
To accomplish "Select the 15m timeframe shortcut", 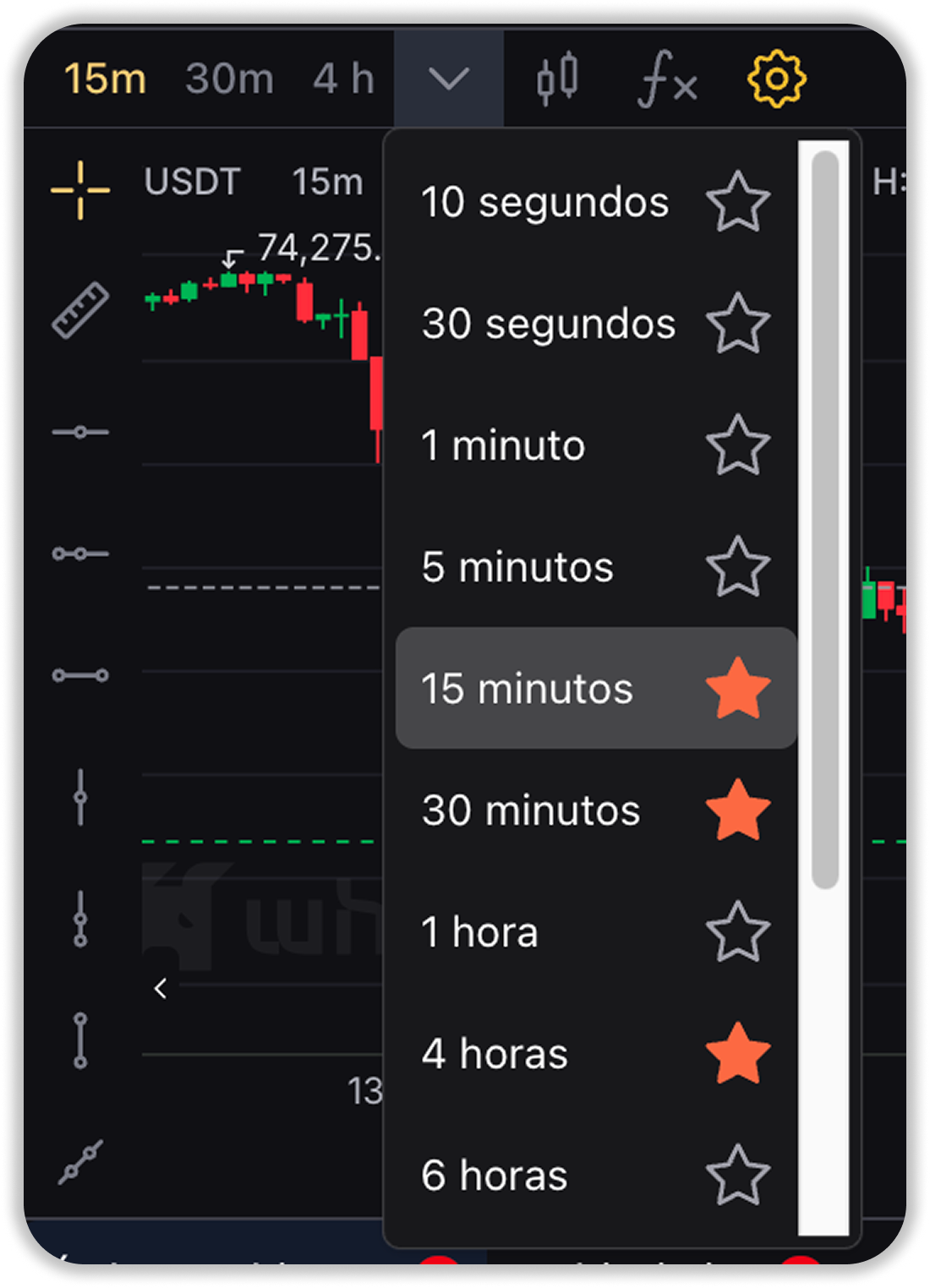I will pyautogui.click(x=105, y=79).
